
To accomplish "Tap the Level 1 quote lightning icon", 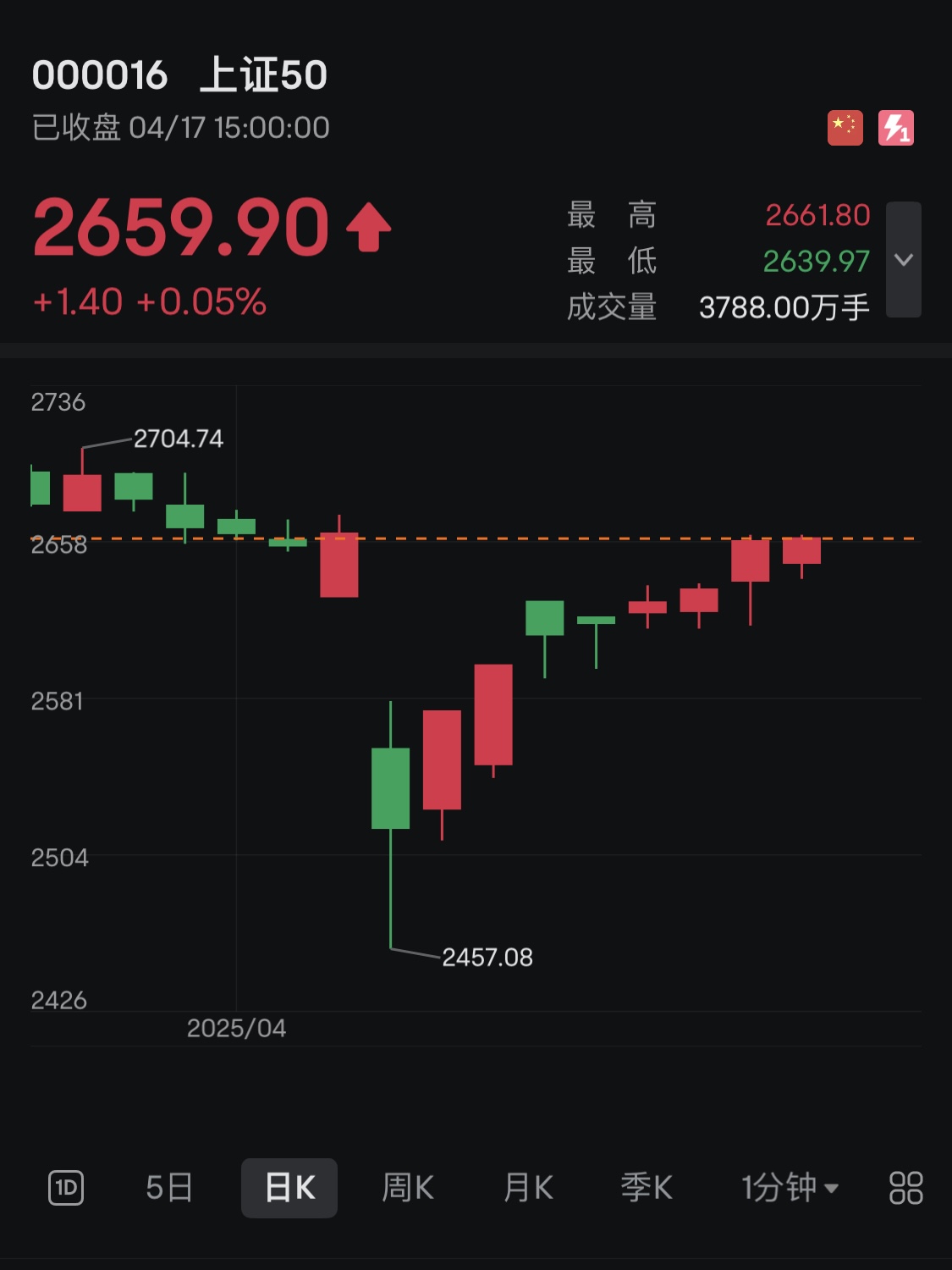I will 895,128.
